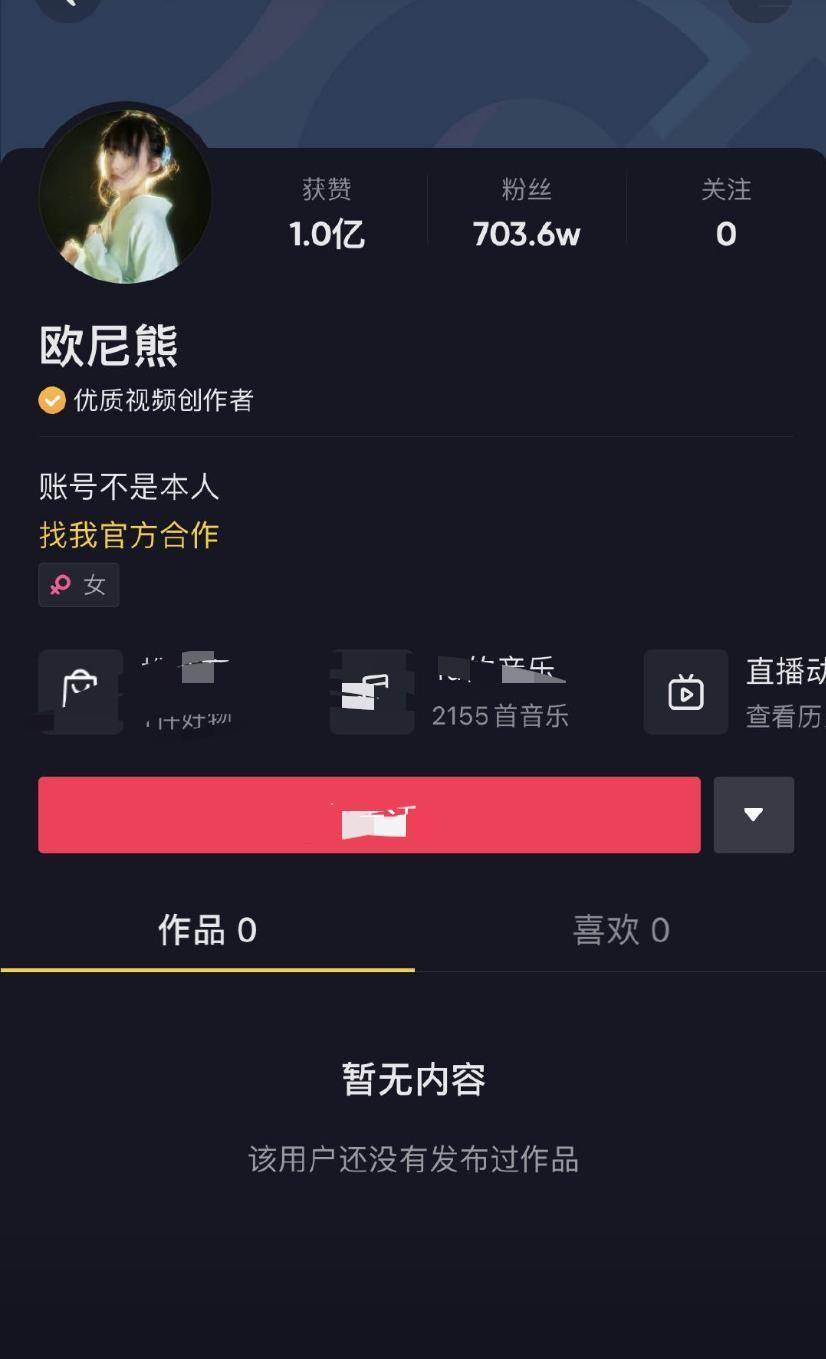
Task: Select the 作品 tab
Action: pos(207,931)
